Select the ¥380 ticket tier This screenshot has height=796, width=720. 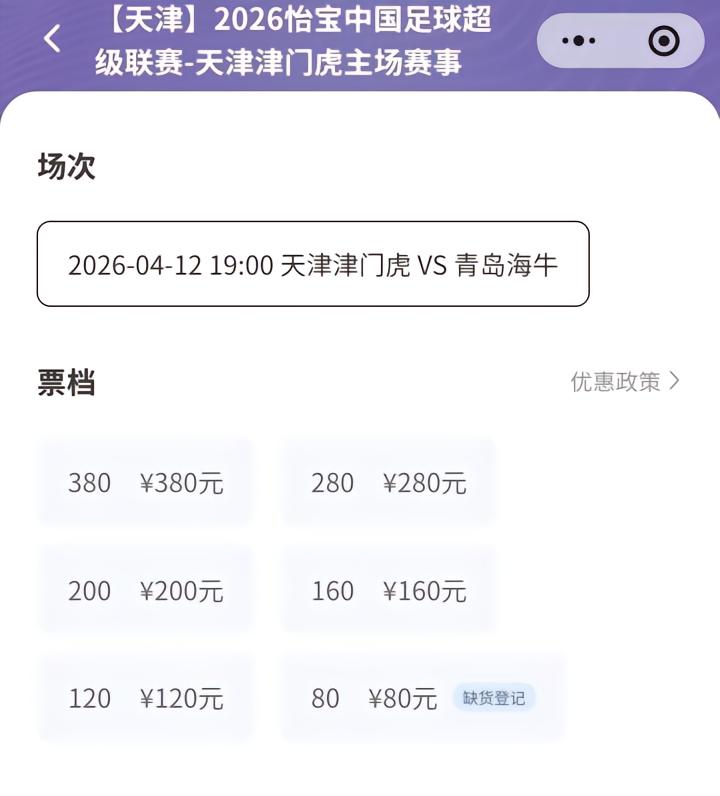[146, 482]
